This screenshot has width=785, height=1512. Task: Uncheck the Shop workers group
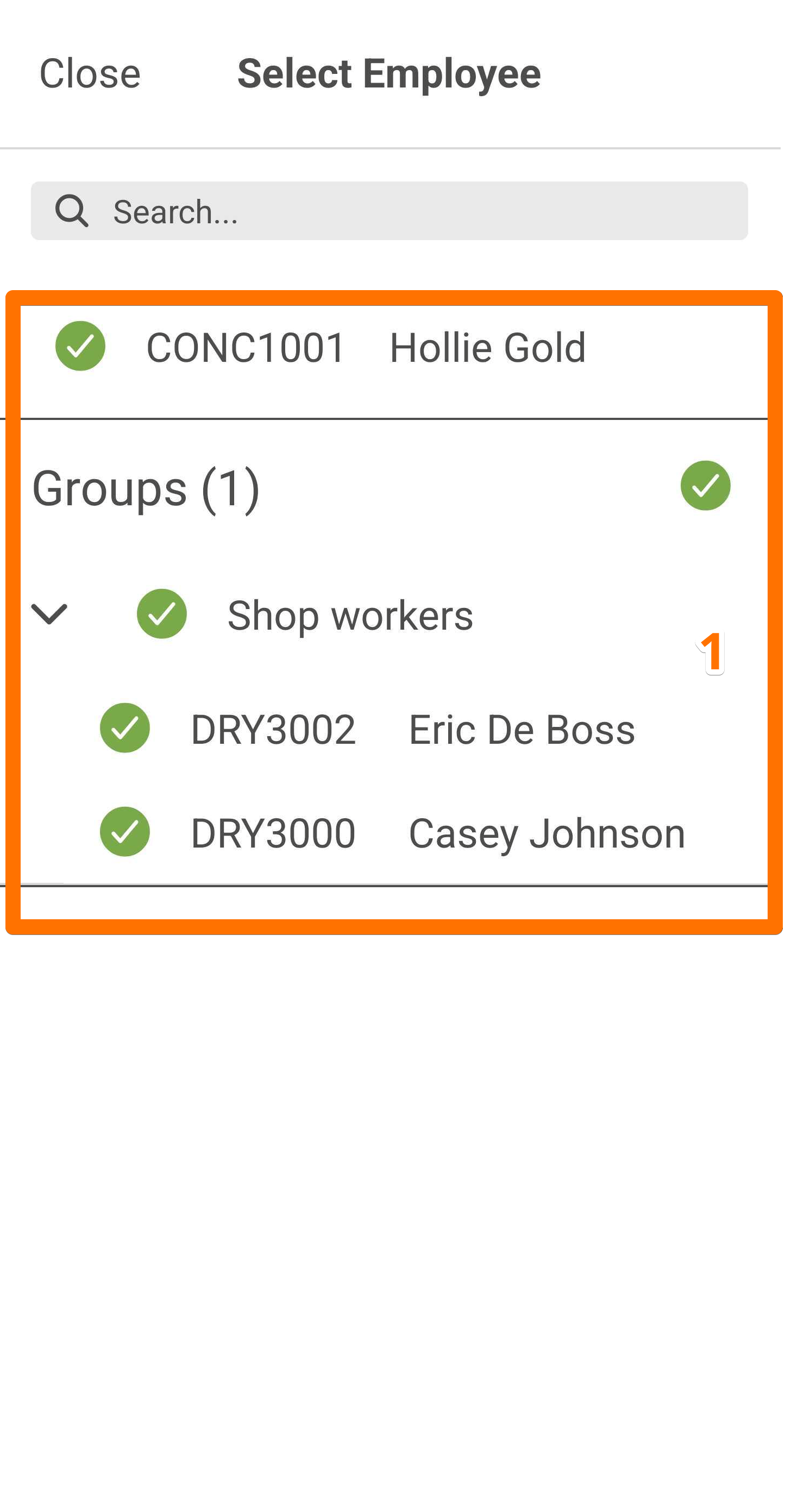(x=162, y=613)
